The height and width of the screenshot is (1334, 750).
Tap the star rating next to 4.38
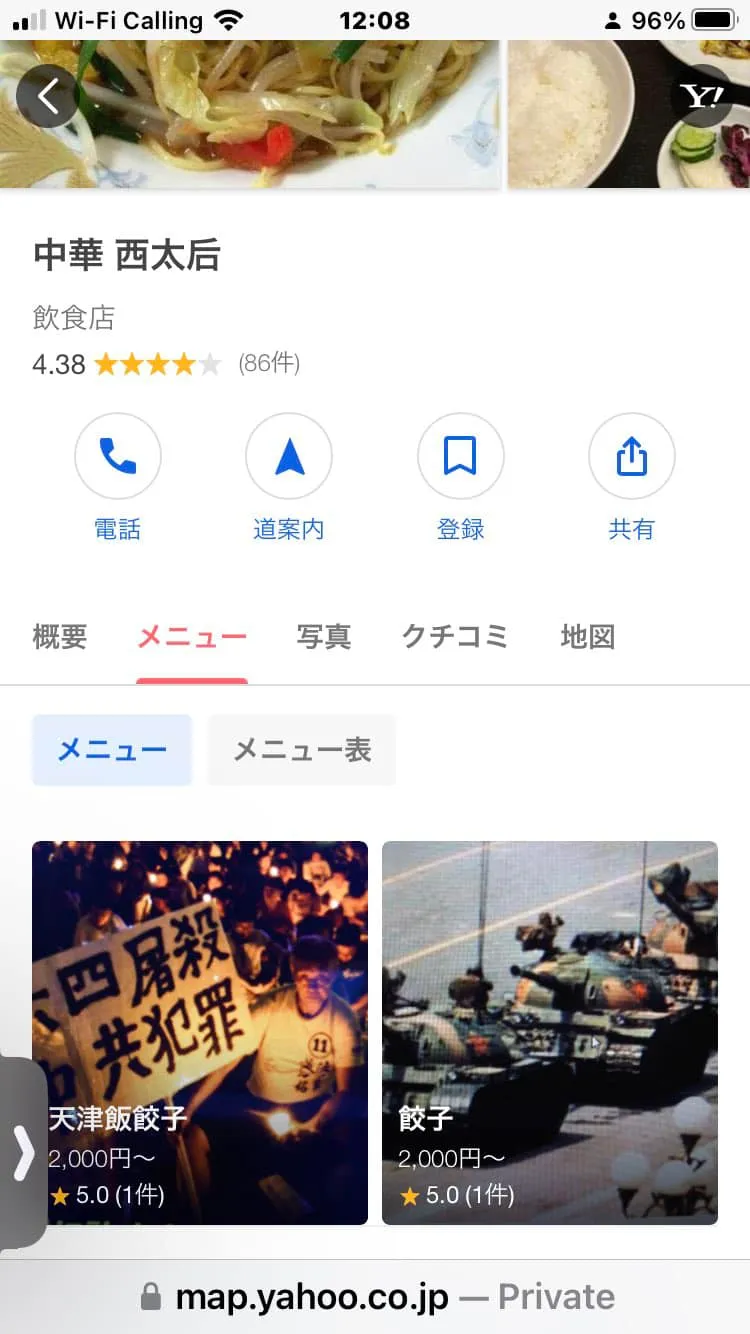click(x=156, y=364)
